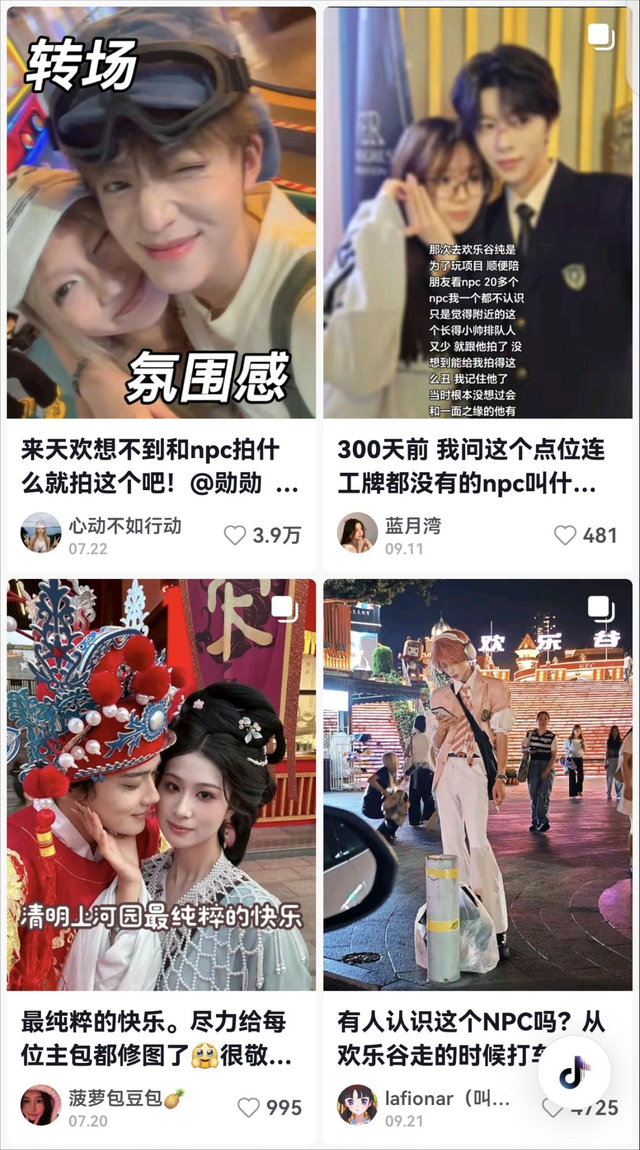640x1150 pixels.
Task: Open the 转场 氛围感 post photo
Action: (x=161, y=212)
